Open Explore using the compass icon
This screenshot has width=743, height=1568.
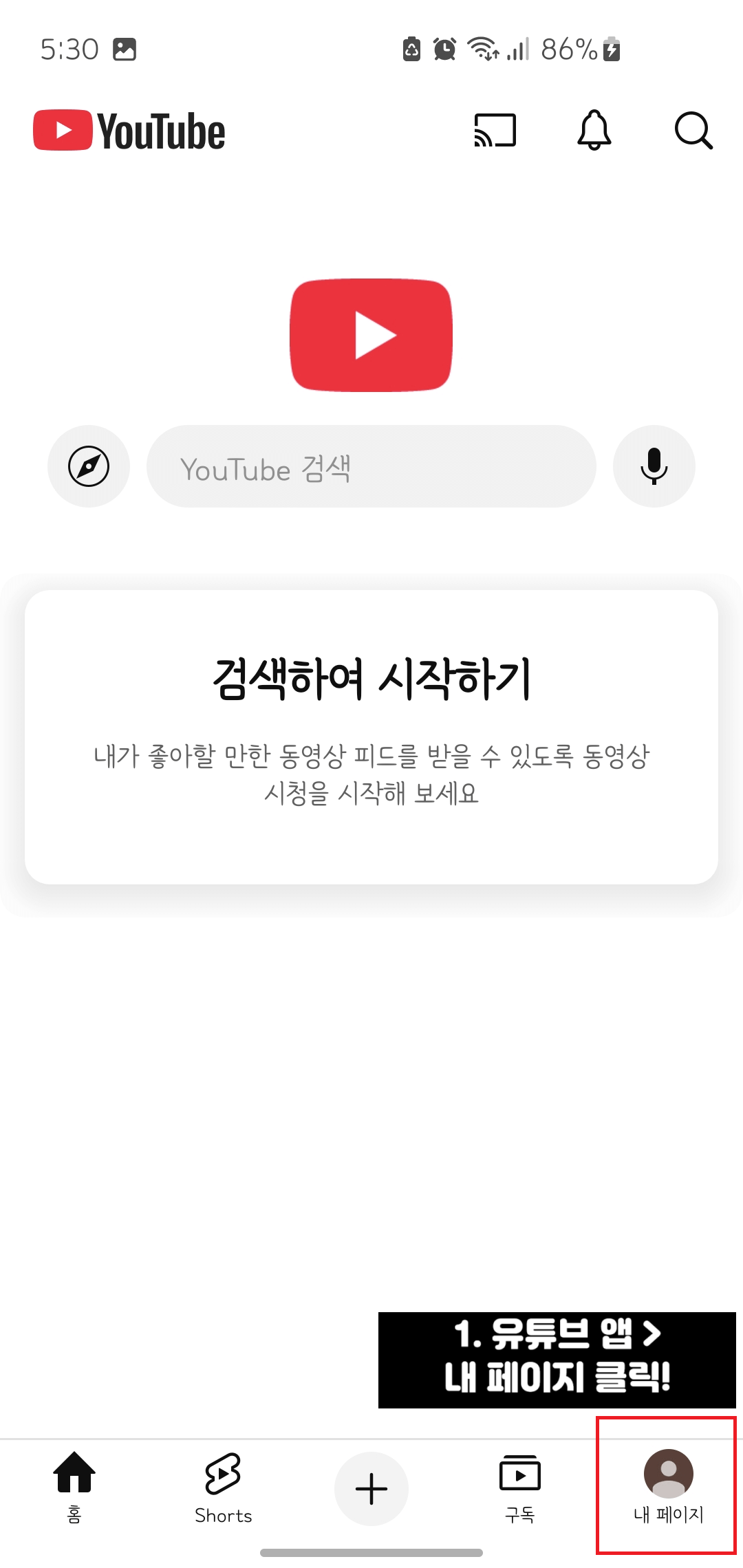[x=88, y=466]
